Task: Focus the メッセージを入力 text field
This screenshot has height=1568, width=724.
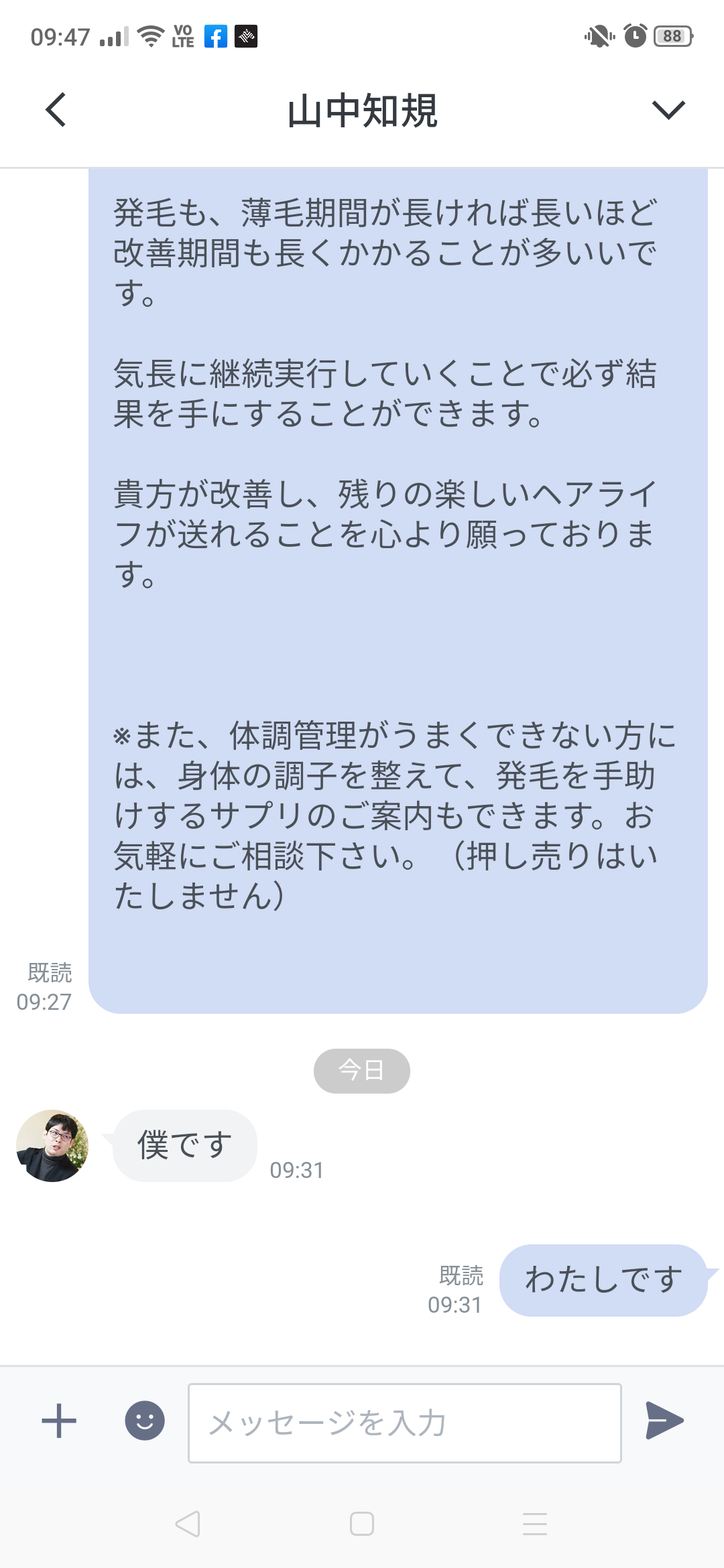Action: pyautogui.click(x=404, y=1423)
